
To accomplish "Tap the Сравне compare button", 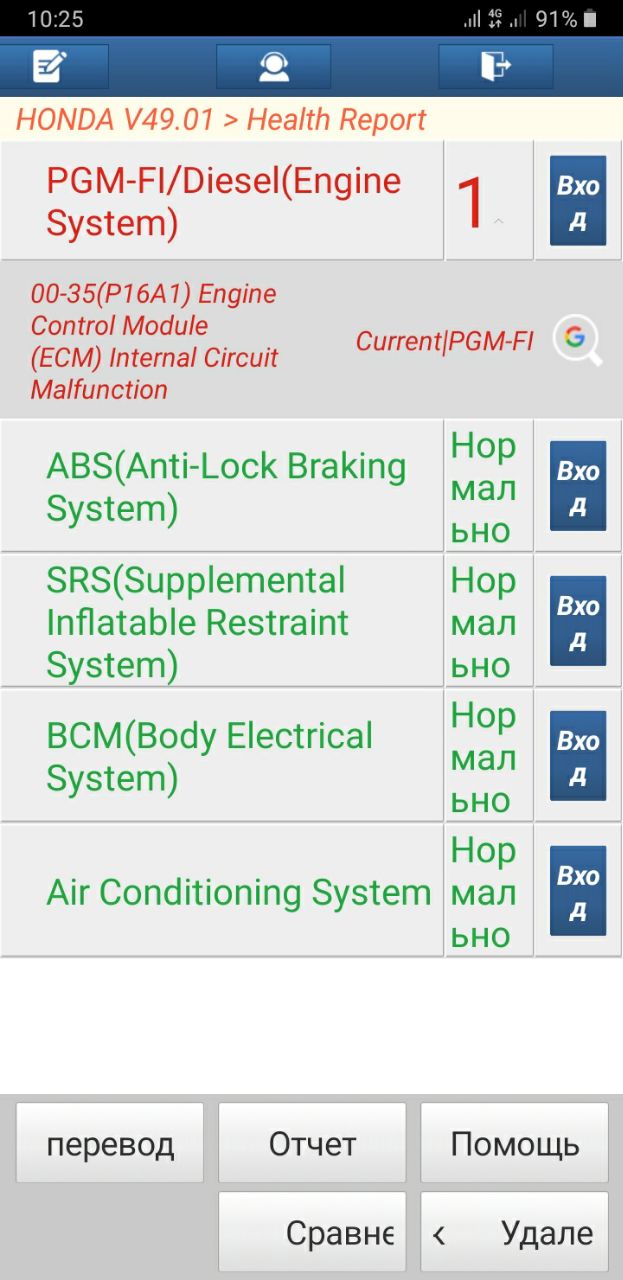I will click(x=312, y=1232).
